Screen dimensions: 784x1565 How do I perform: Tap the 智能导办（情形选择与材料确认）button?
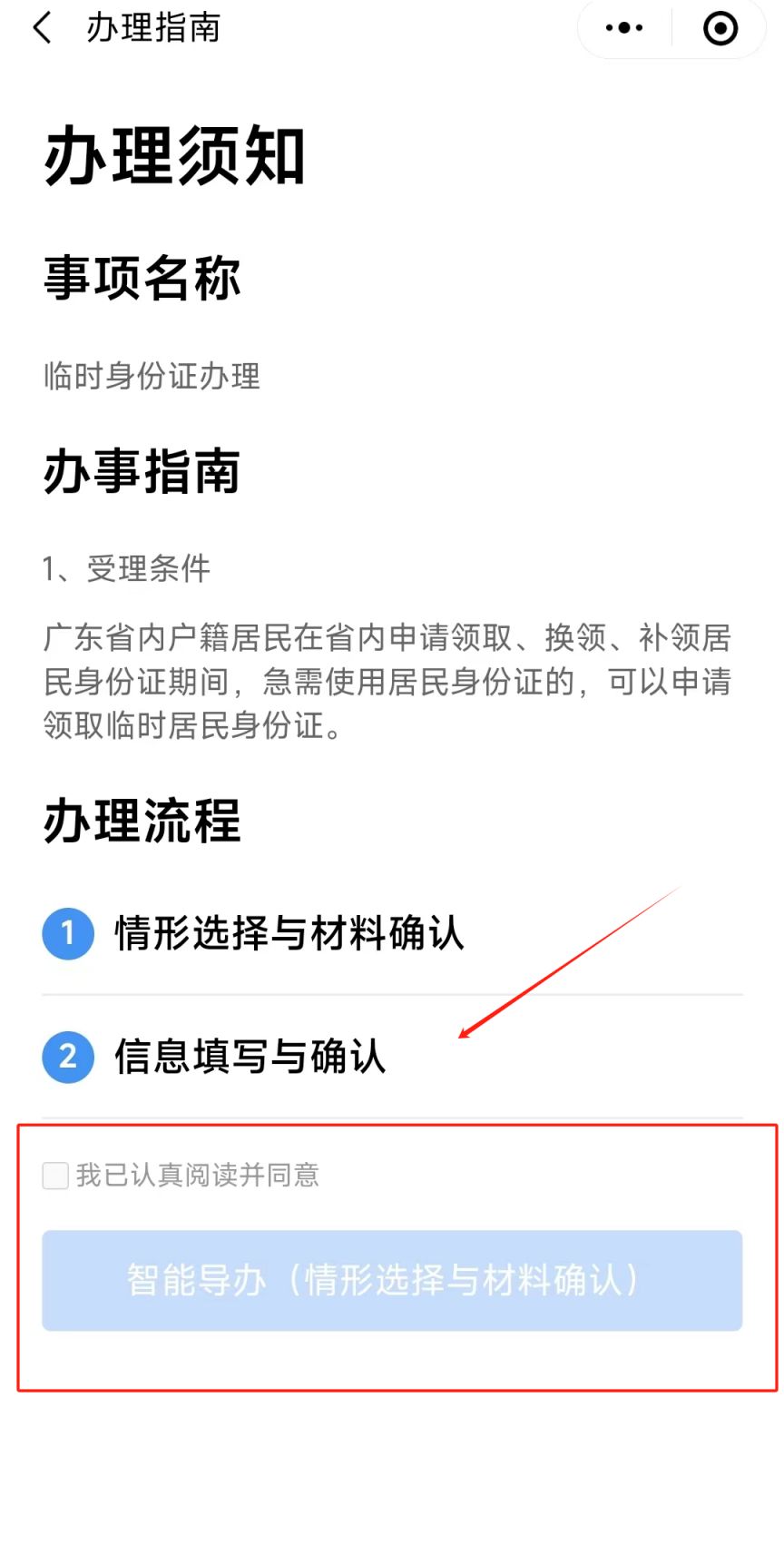392,1280
